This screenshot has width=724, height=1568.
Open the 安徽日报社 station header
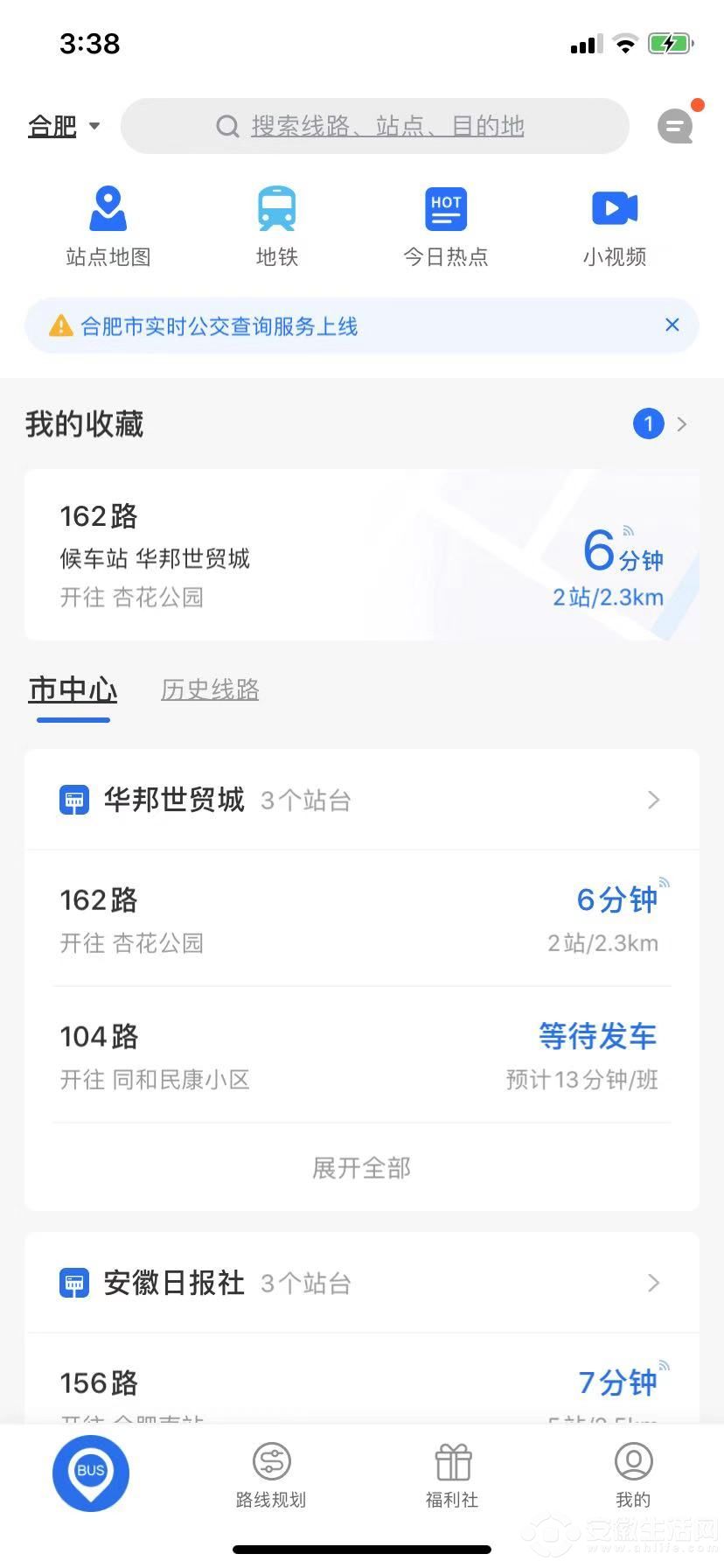coord(362,1283)
